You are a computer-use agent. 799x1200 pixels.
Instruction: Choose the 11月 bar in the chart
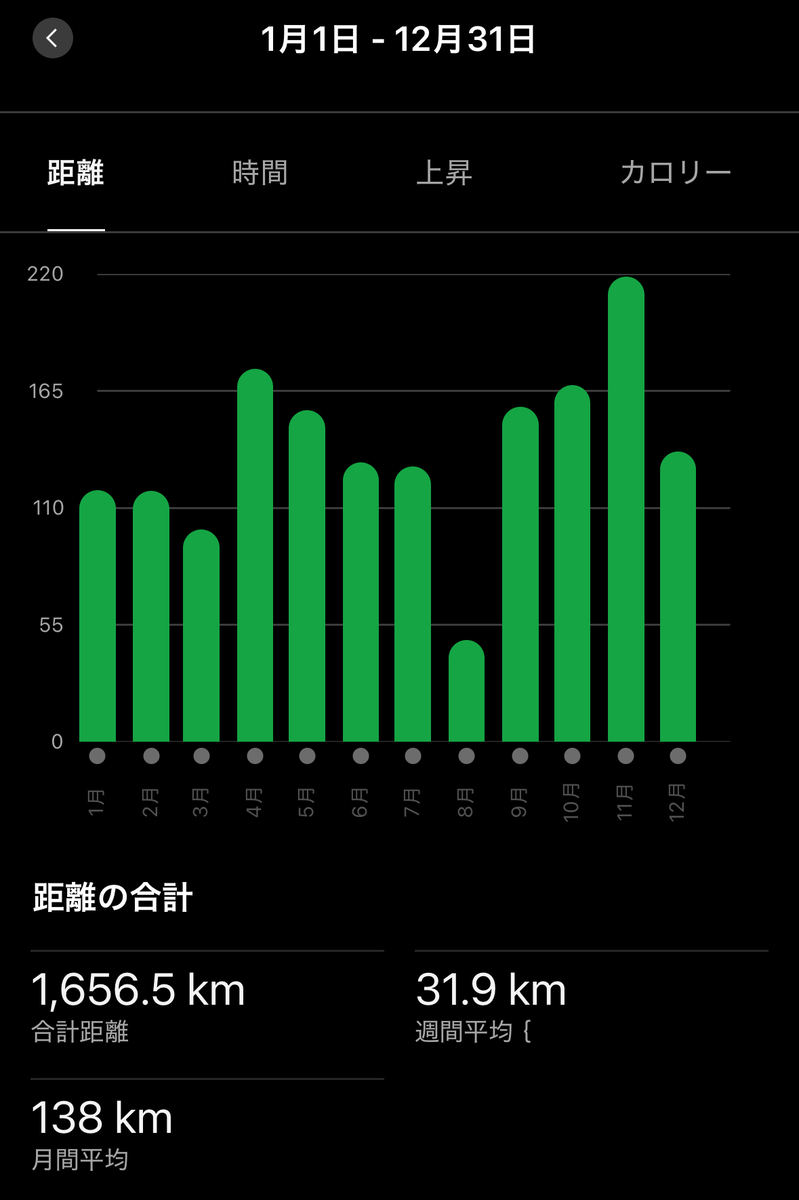(x=626, y=512)
